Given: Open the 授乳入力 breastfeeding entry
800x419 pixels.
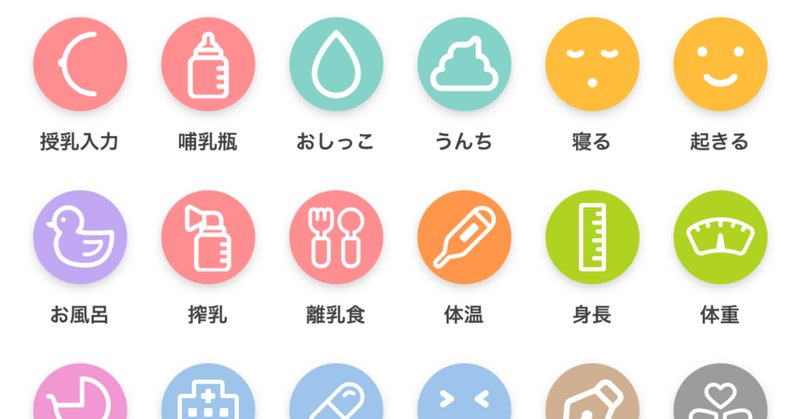Looking at the screenshot, I should click(80, 64).
